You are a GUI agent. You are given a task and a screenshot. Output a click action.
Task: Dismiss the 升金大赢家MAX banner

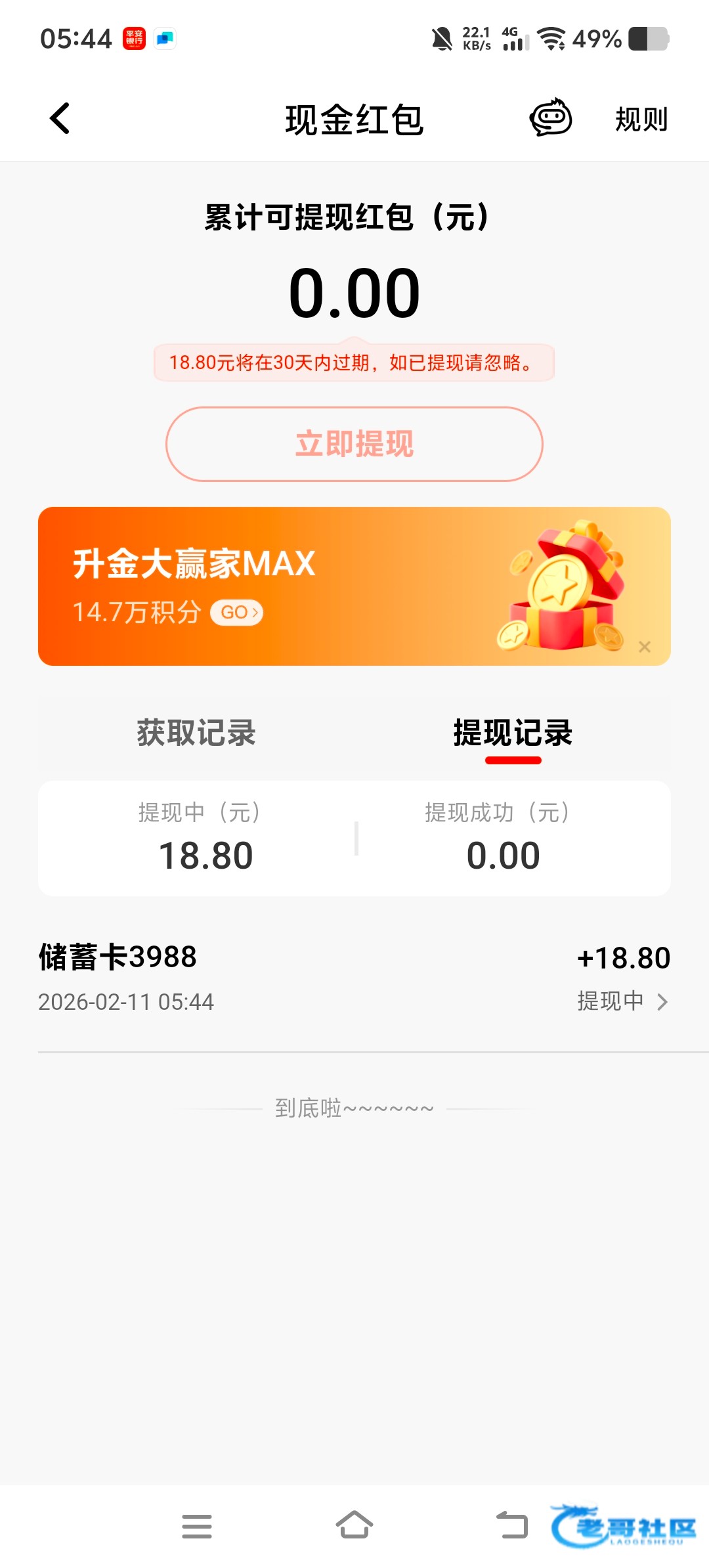click(645, 647)
